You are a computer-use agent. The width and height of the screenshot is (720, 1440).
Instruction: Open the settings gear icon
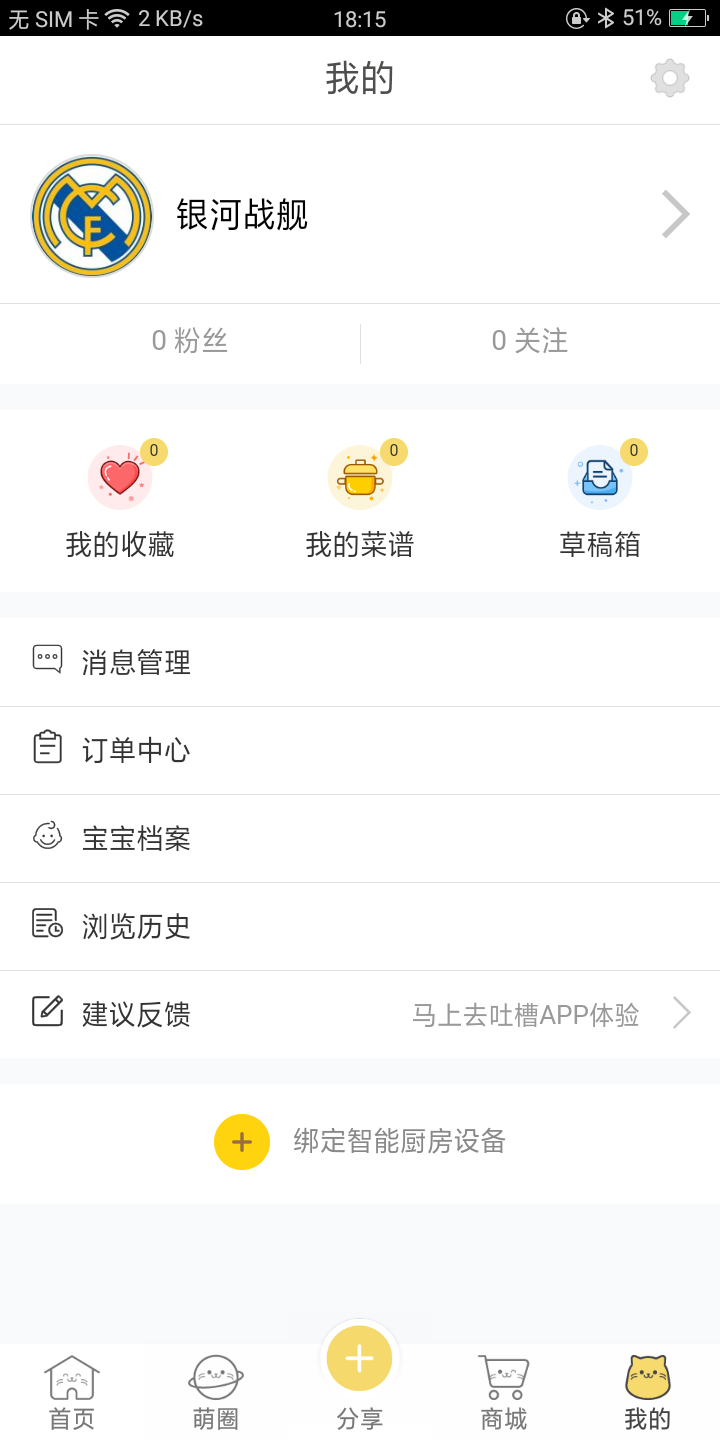pyautogui.click(x=669, y=77)
